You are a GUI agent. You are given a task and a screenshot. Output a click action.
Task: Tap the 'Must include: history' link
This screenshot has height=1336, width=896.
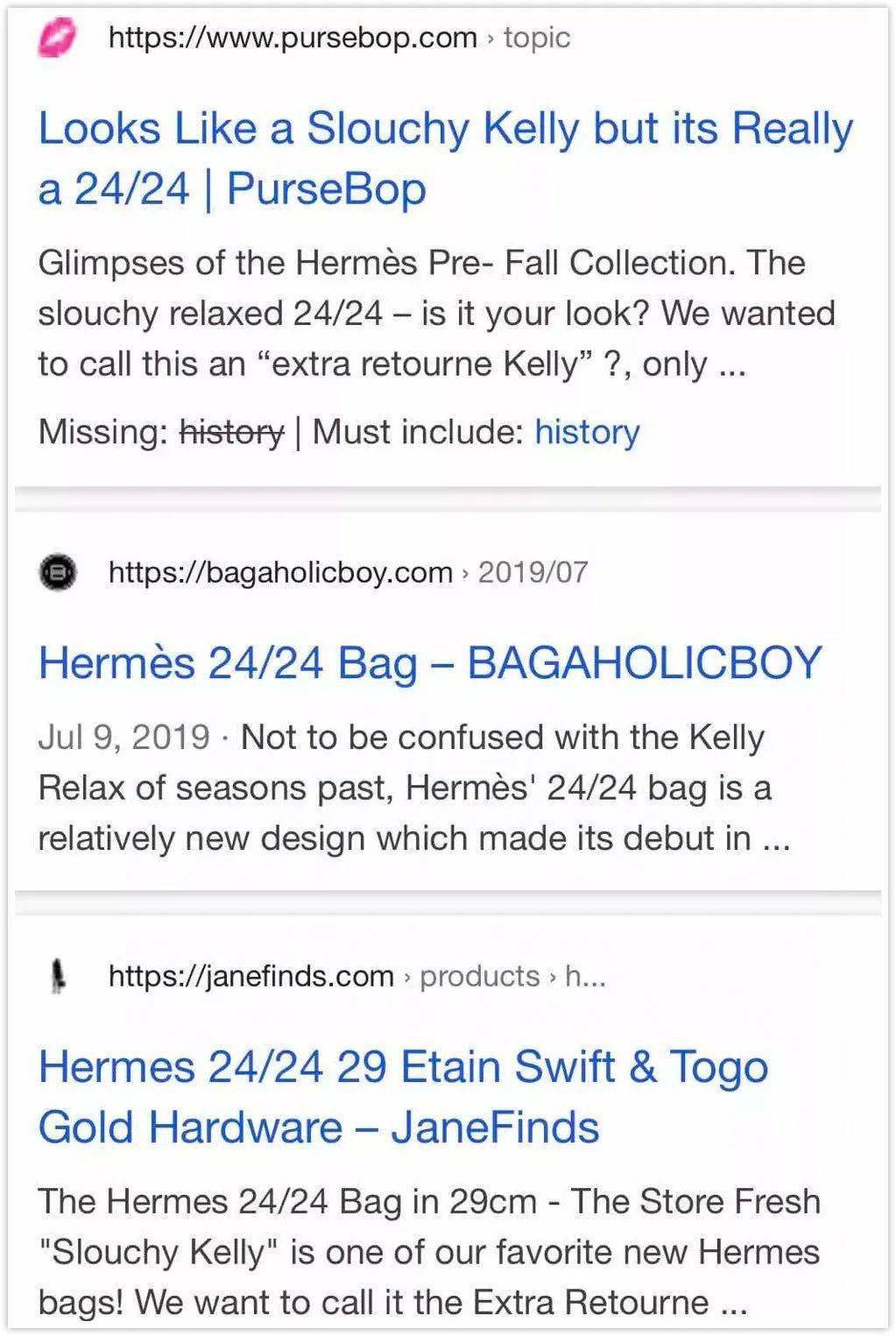(x=587, y=432)
